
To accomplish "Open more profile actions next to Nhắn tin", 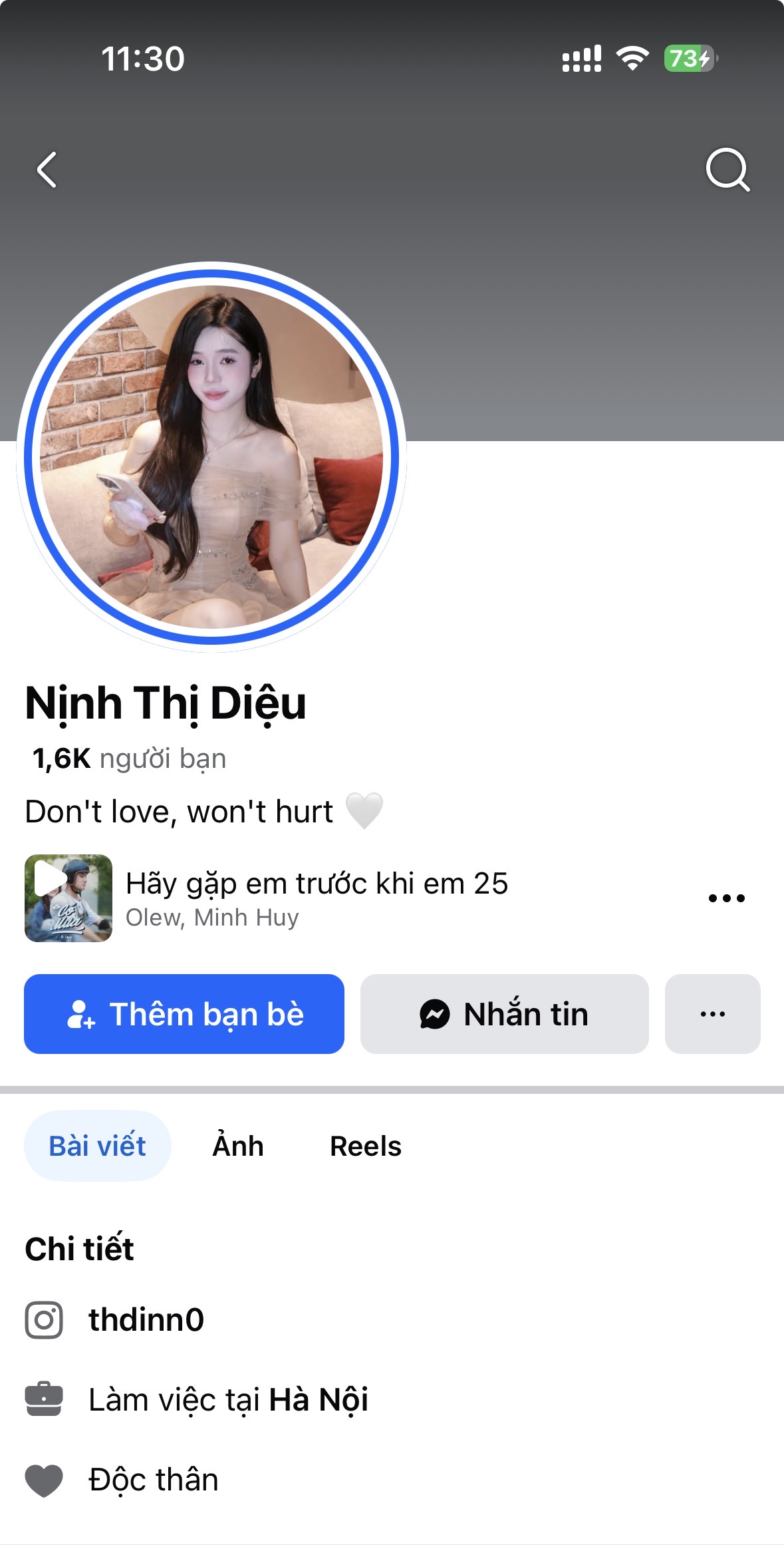I will (712, 1014).
